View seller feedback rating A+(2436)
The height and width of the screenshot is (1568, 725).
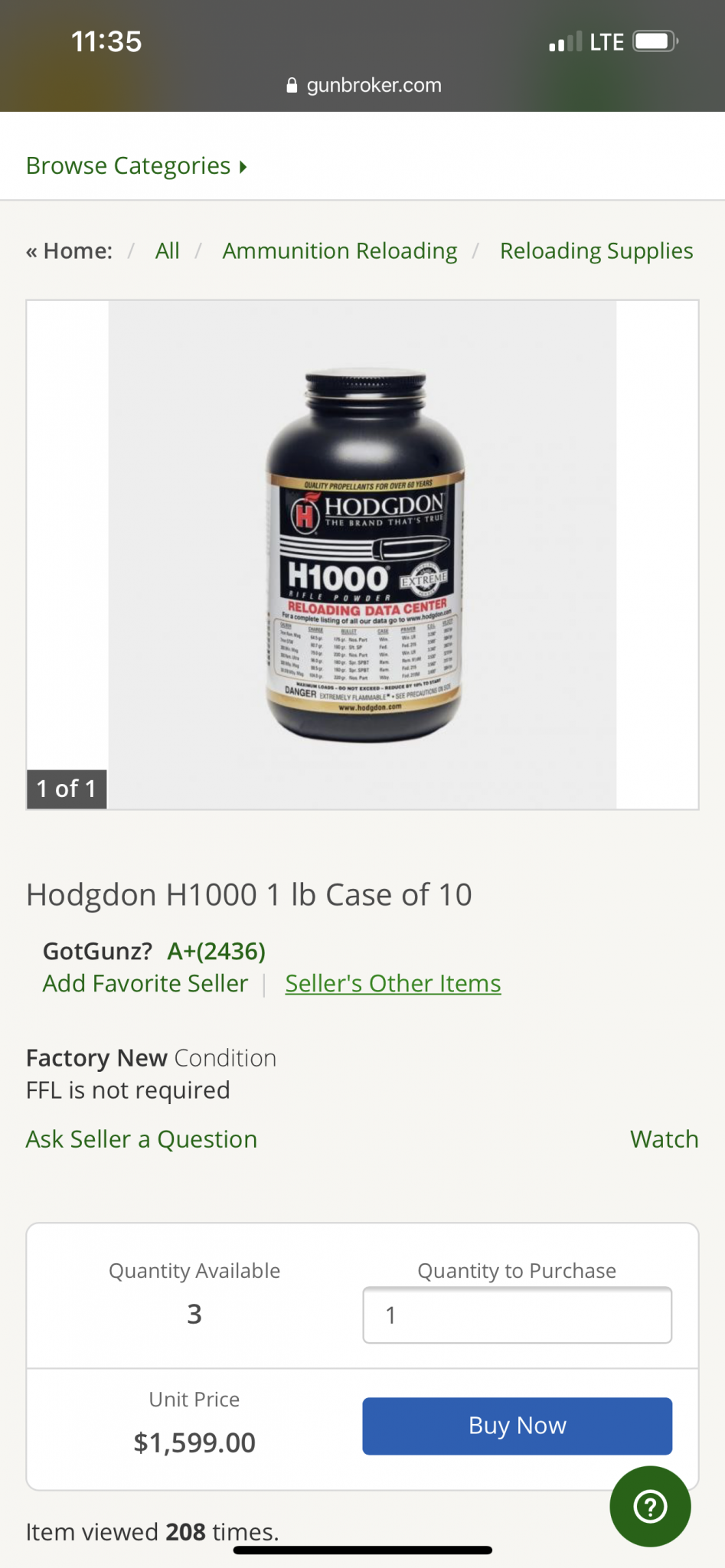[x=216, y=951]
